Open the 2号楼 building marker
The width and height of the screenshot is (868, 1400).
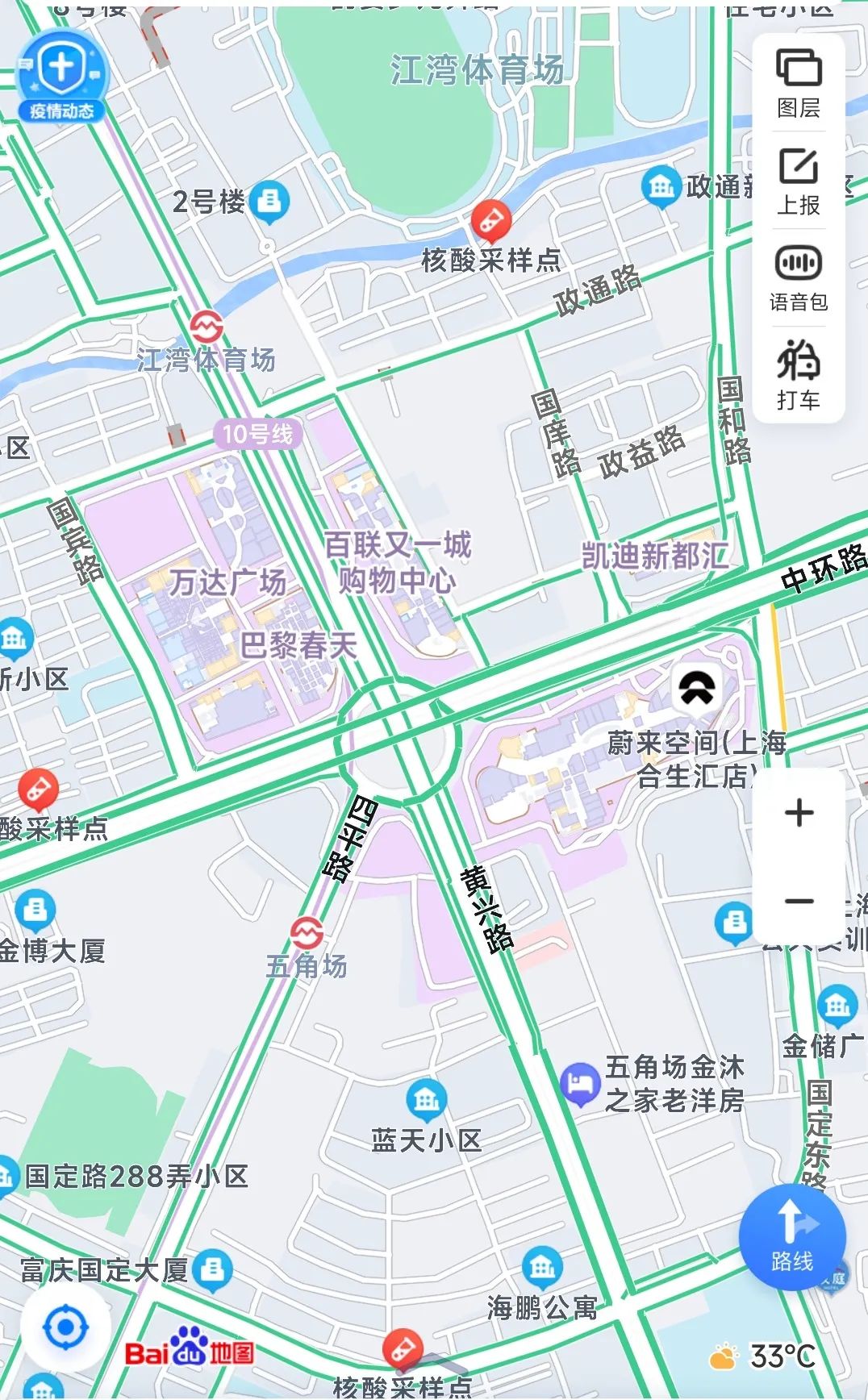pyautogui.click(x=269, y=200)
